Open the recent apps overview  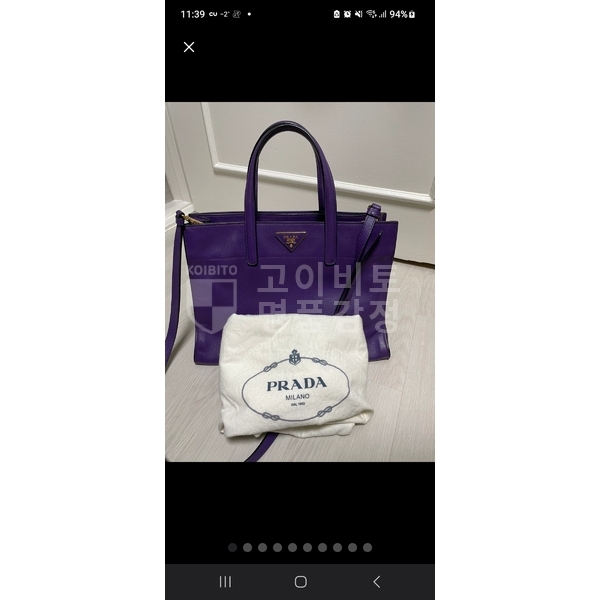tap(225, 581)
